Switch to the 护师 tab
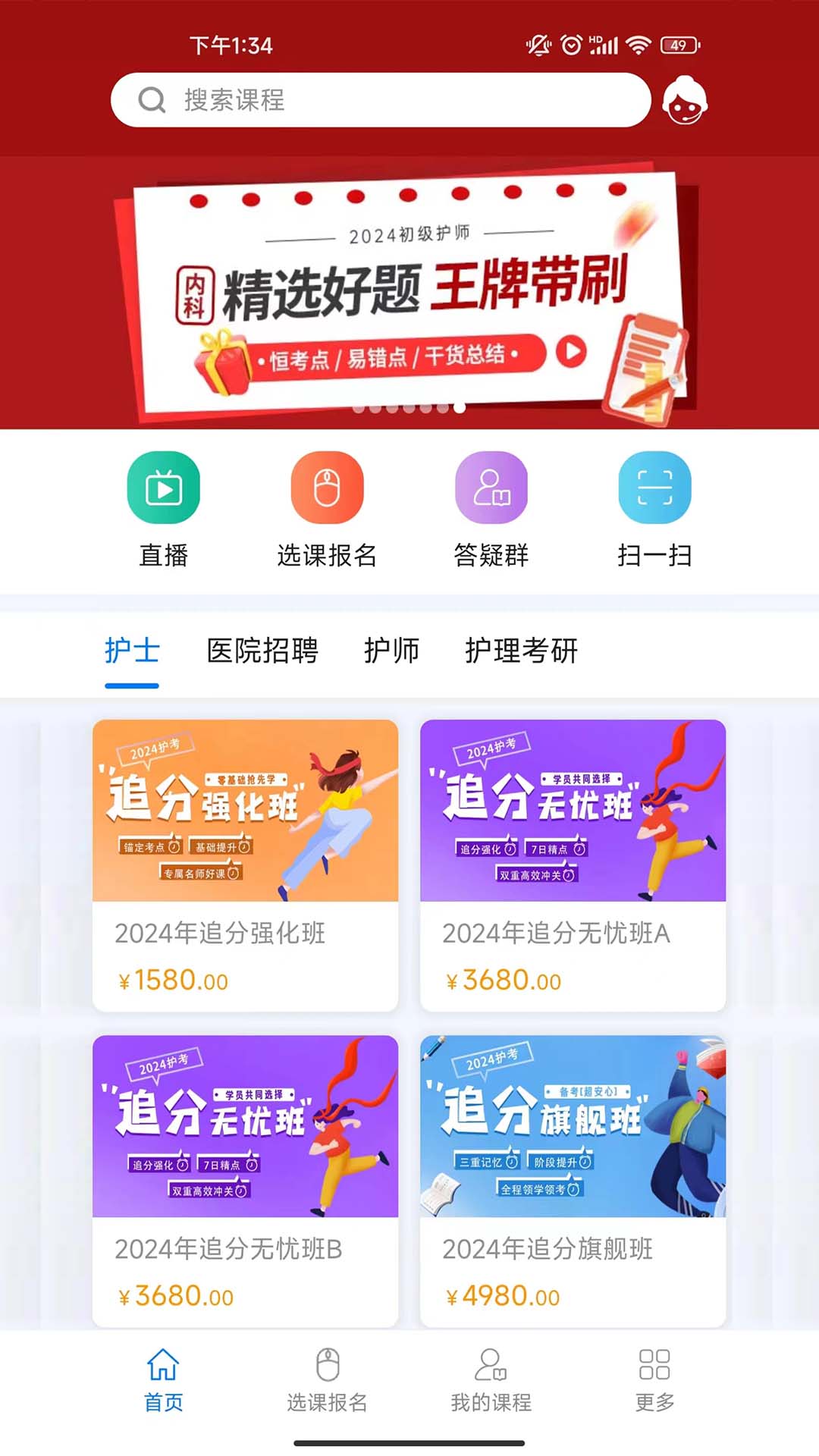The image size is (819, 1456). 393,651
